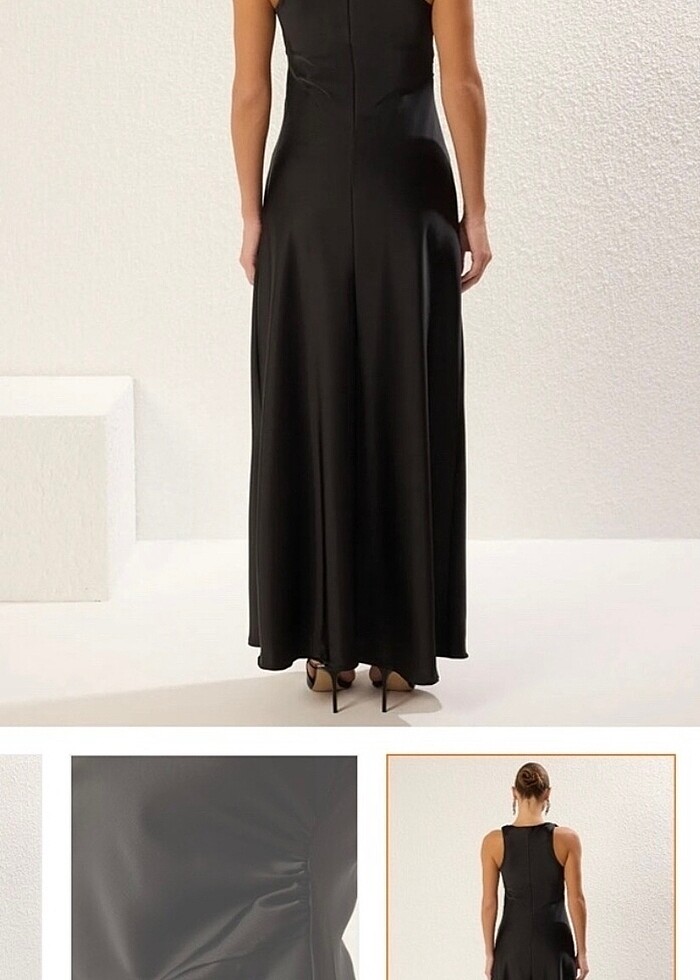Select the back view dress thumbnail
Viewport: 700px width, 980px height.
pyautogui.click(x=531, y=866)
